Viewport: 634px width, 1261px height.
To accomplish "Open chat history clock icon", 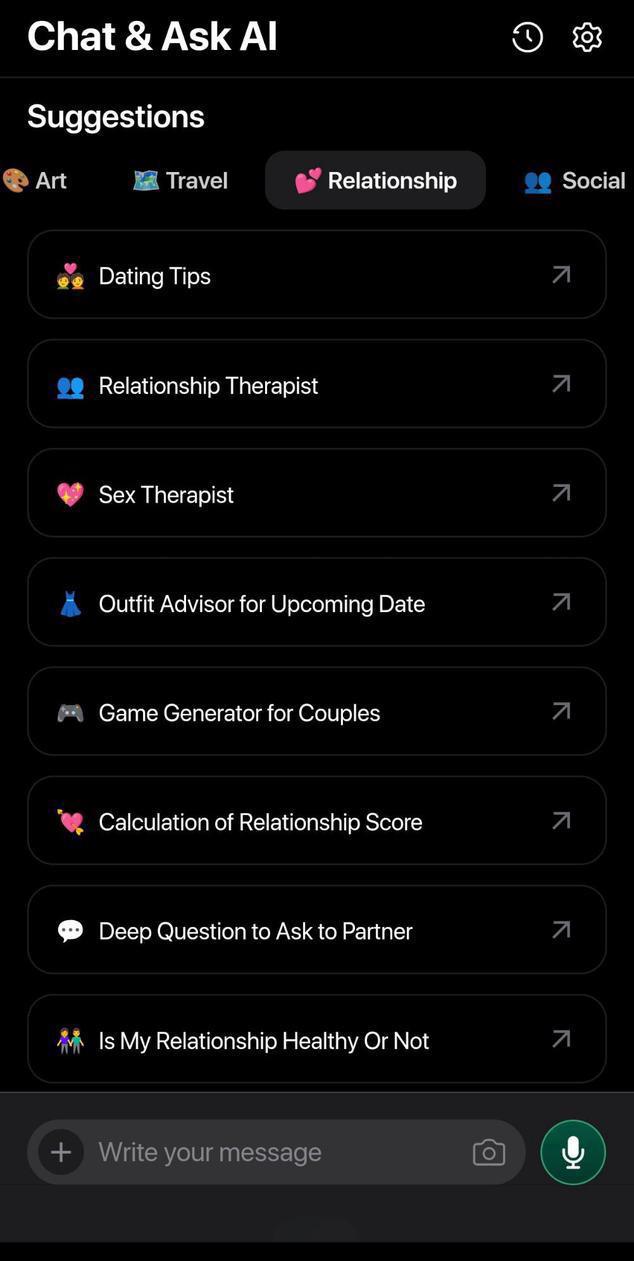I will [527, 37].
